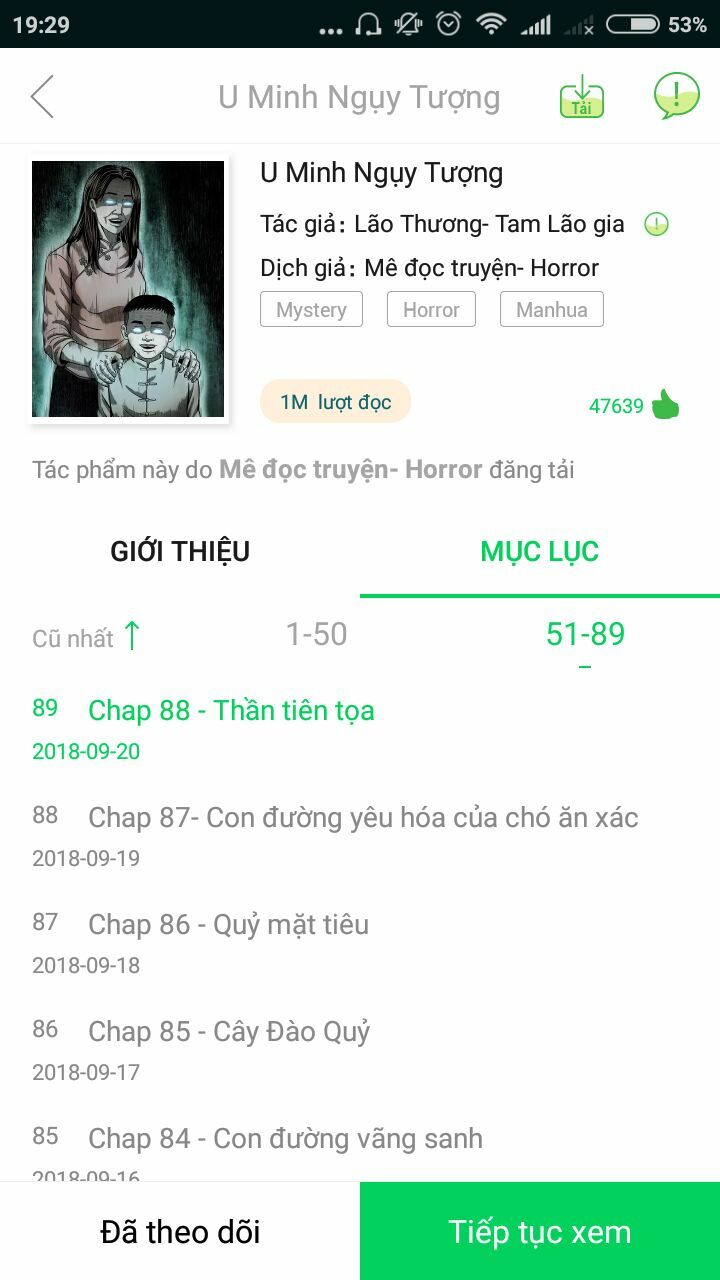
Task: Open Chap 88 - Thần tiên tọa
Action: [x=230, y=710]
